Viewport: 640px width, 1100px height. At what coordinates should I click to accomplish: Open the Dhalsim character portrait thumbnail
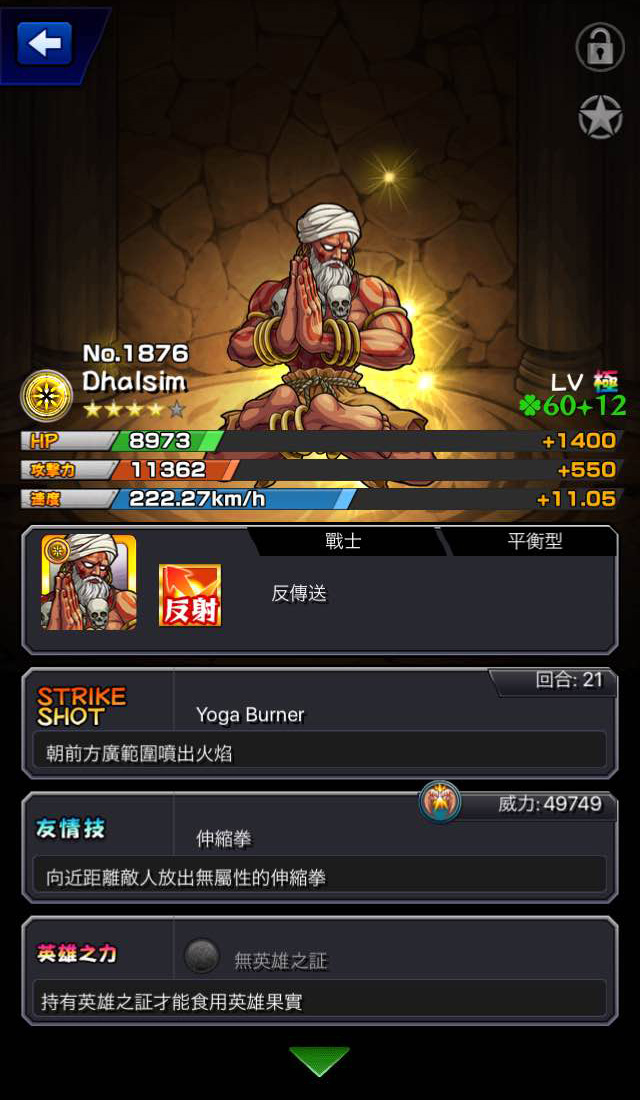point(88,582)
